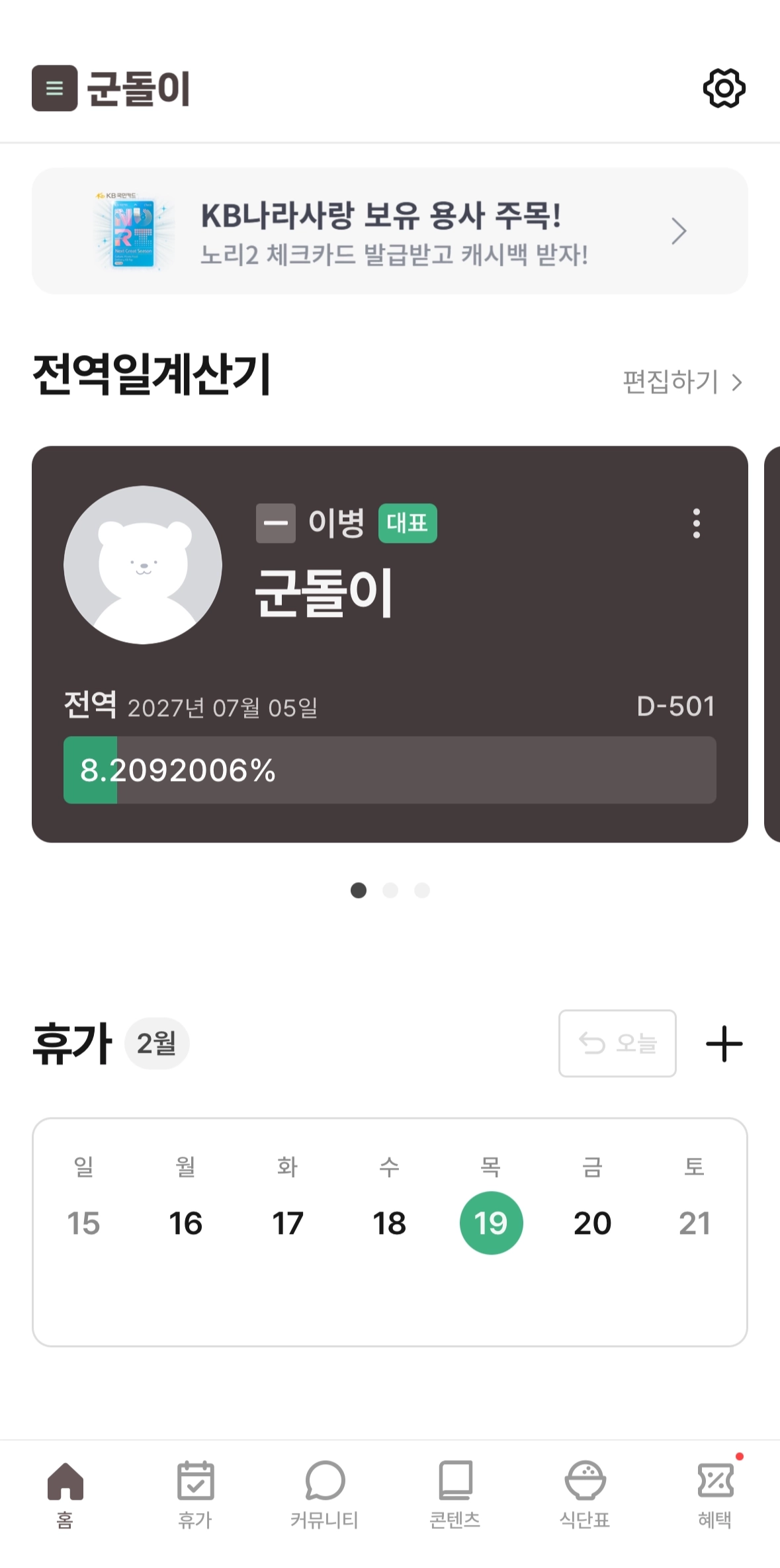The width and height of the screenshot is (780, 1568).
Task: Choose the 17th on the week calendar
Action: point(287,1223)
